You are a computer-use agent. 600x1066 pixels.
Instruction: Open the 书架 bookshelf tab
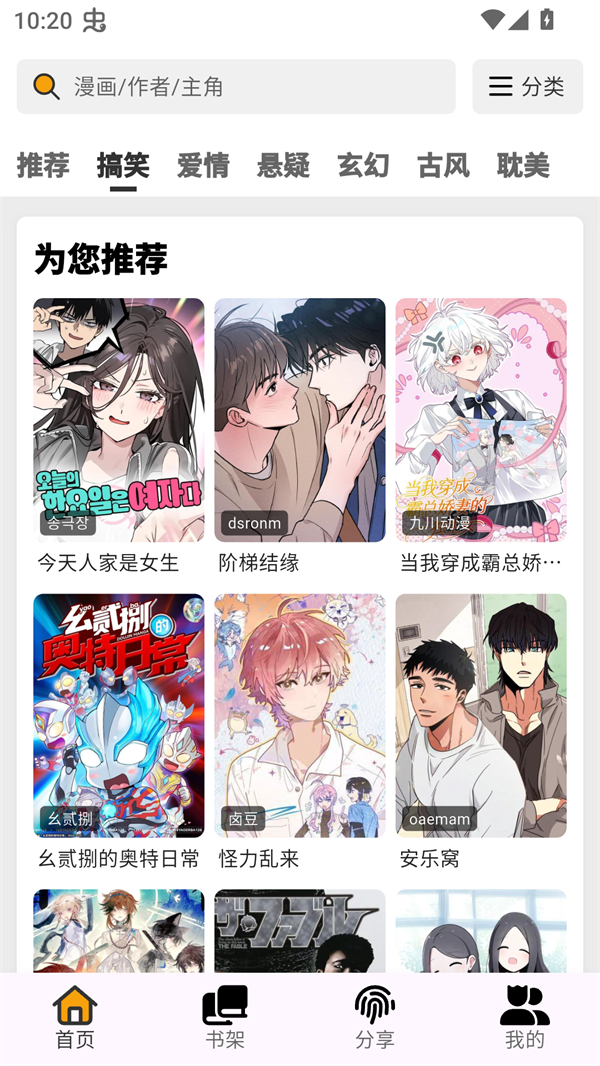225,1018
